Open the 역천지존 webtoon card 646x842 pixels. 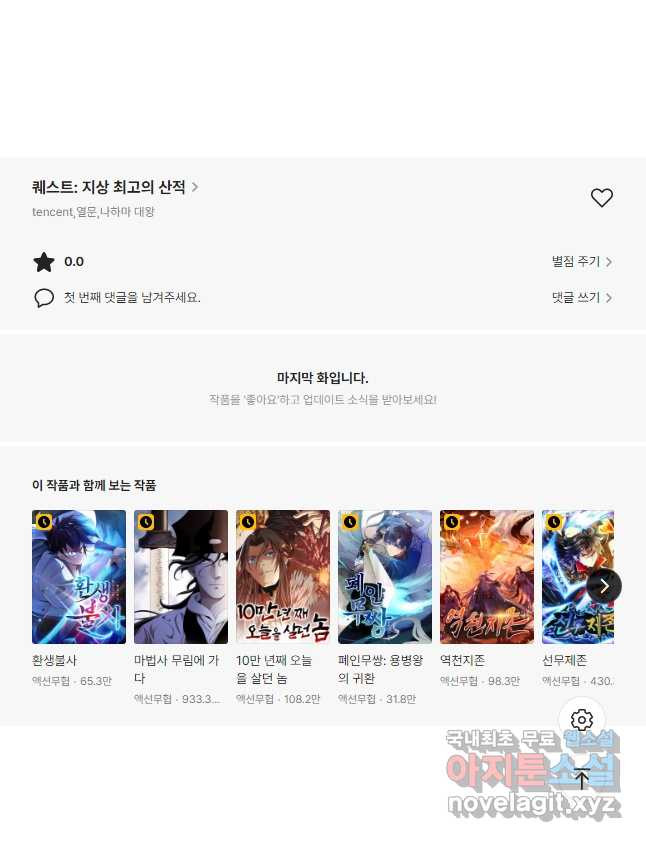[x=487, y=577]
